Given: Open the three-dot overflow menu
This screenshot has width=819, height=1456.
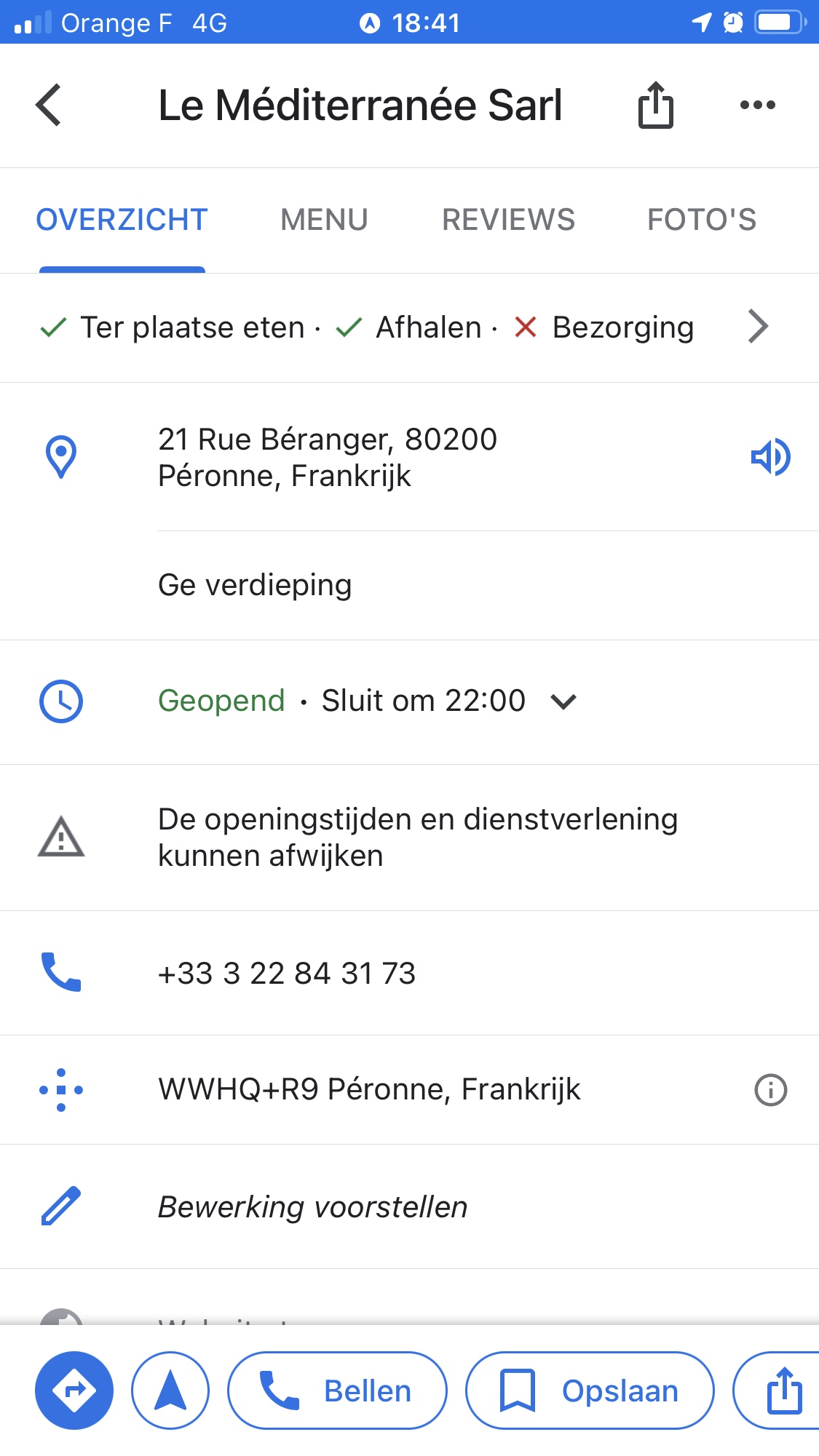Looking at the screenshot, I should pos(757,106).
